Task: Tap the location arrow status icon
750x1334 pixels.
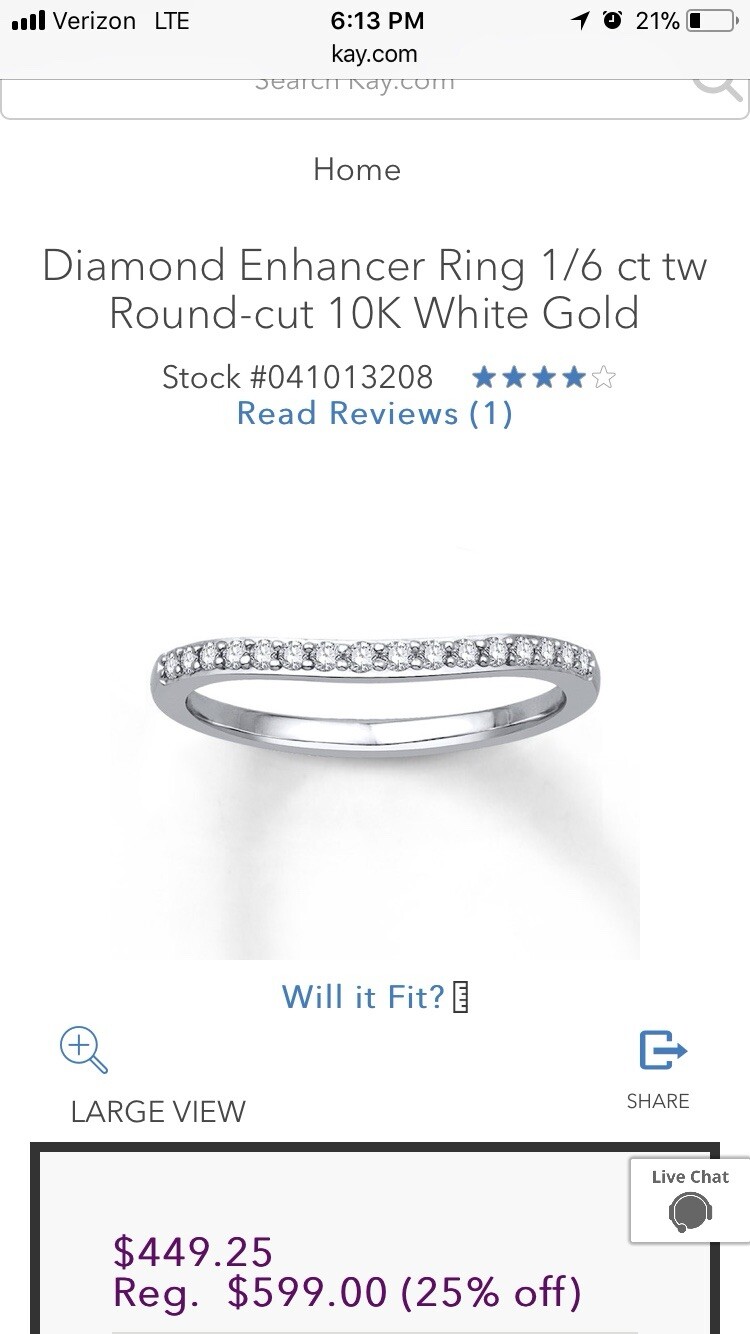Action: pyautogui.click(x=581, y=18)
